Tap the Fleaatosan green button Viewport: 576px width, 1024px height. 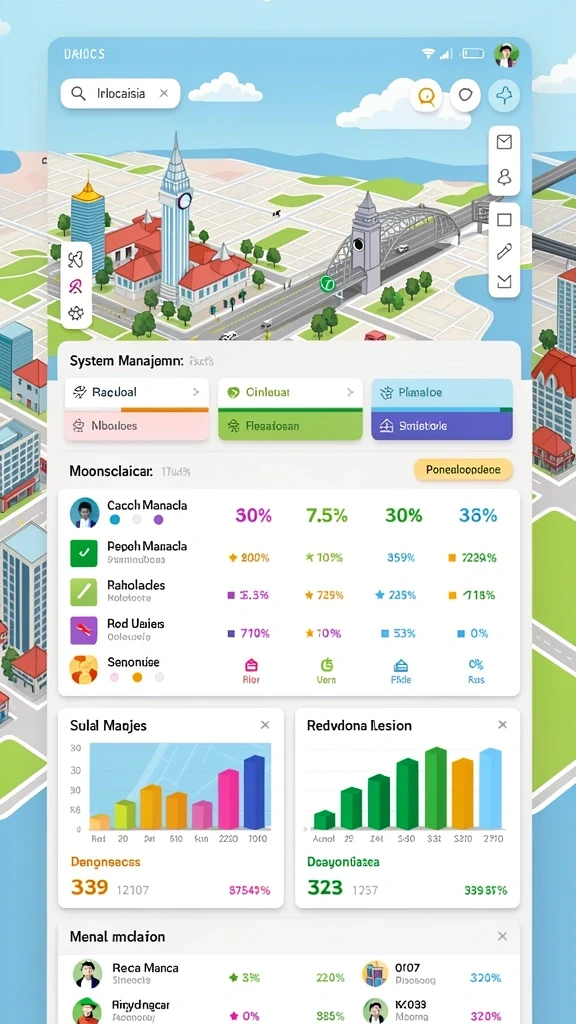(x=290, y=426)
